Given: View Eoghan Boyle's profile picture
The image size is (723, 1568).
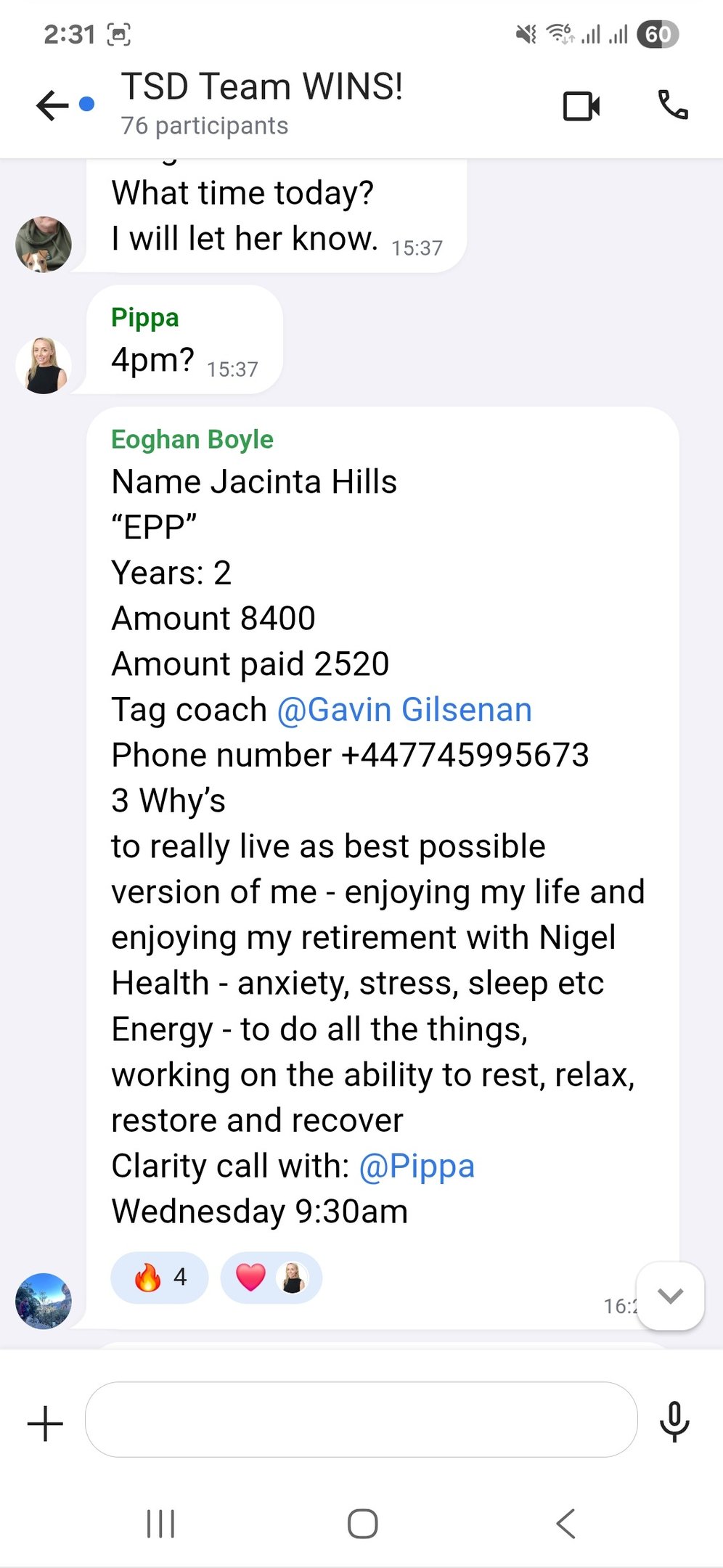Looking at the screenshot, I should tap(44, 1301).
